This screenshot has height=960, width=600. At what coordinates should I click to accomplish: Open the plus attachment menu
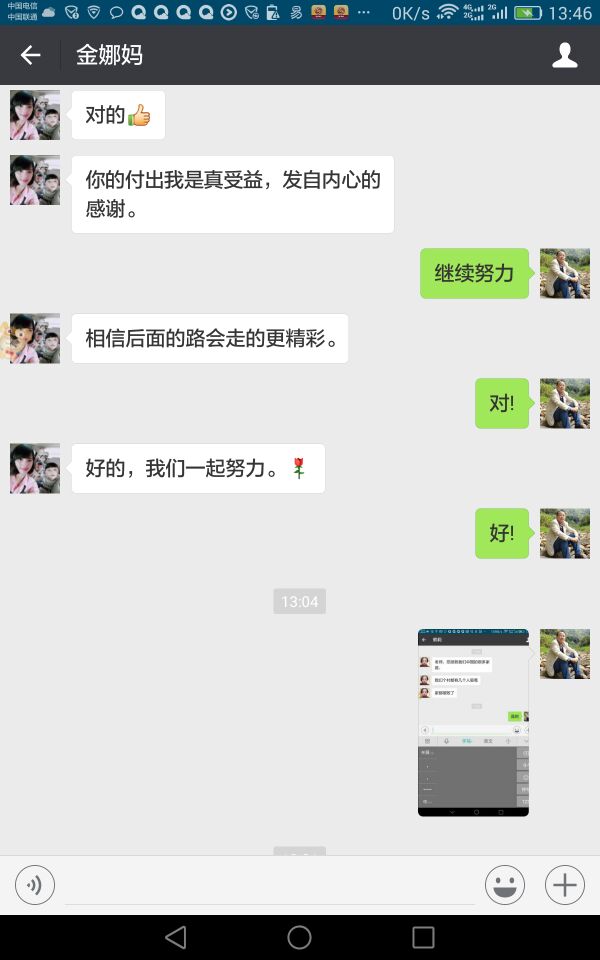pos(565,885)
